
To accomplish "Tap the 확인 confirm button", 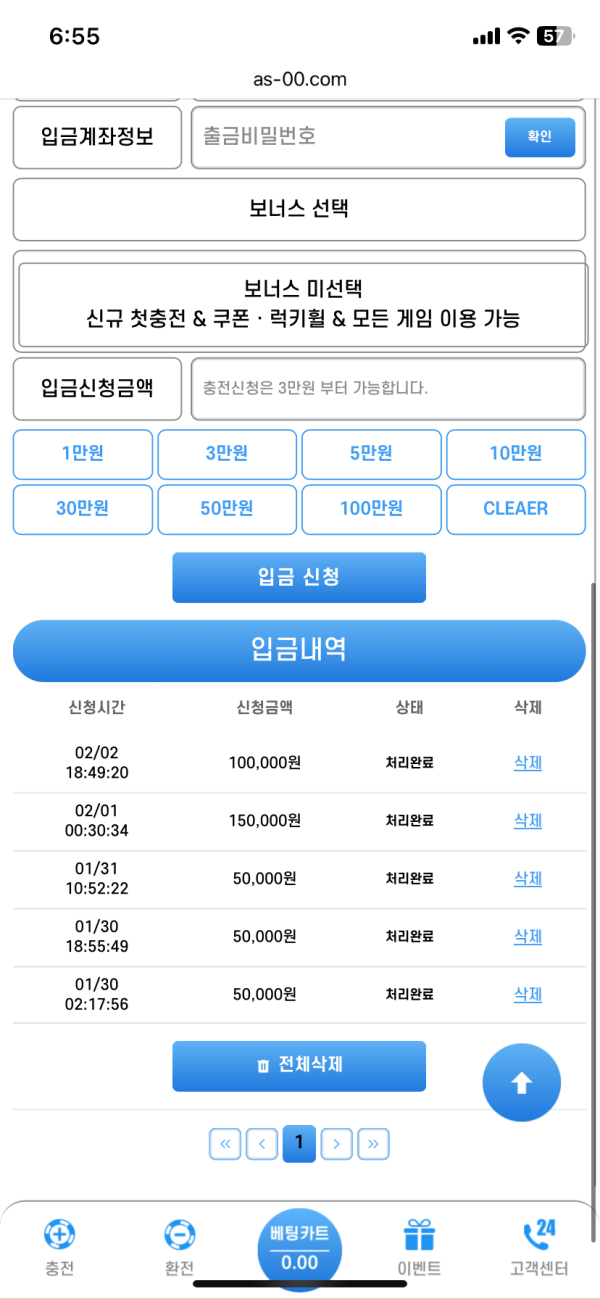I will pyautogui.click(x=539, y=137).
